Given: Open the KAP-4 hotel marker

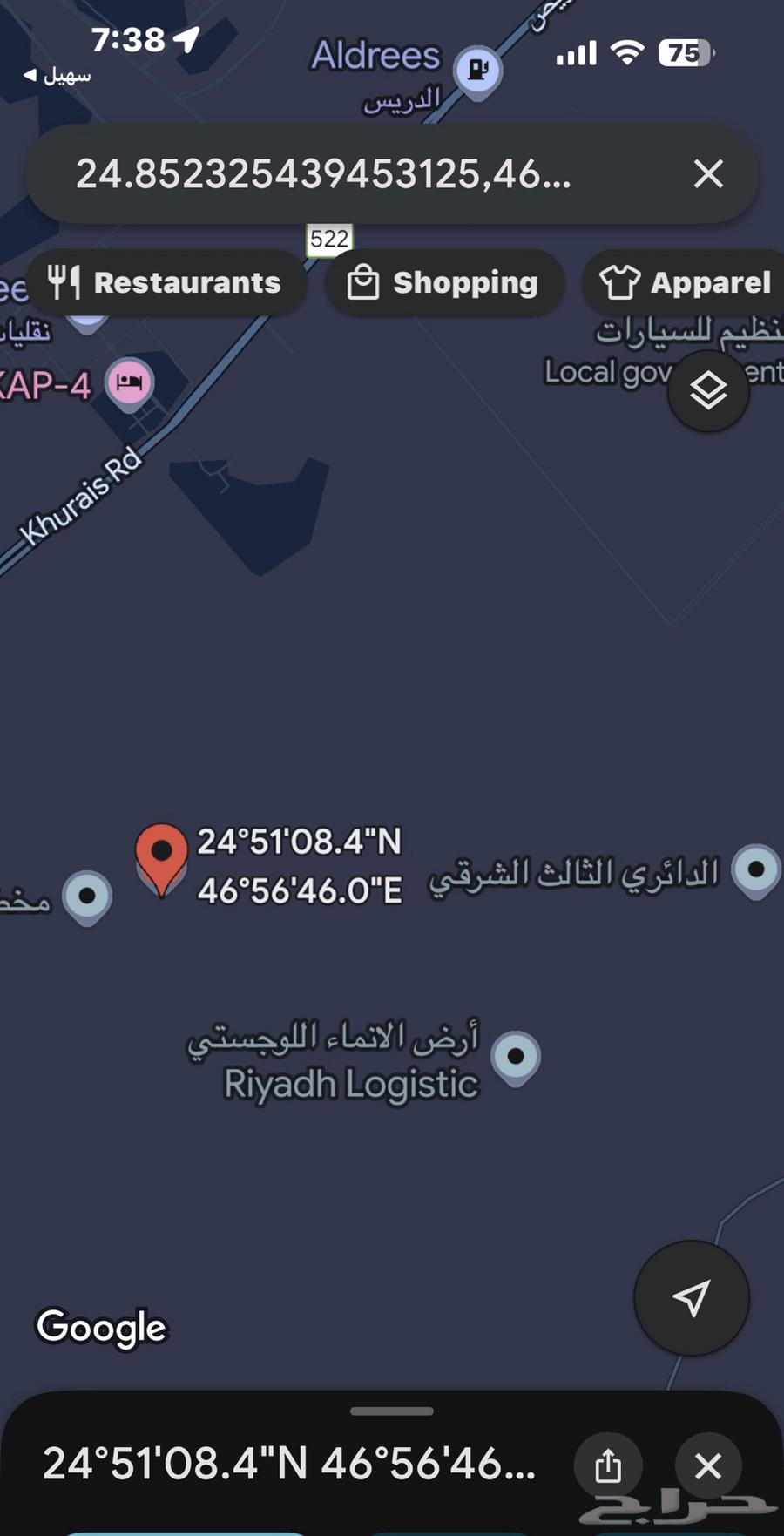Looking at the screenshot, I should [x=130, y=382].
